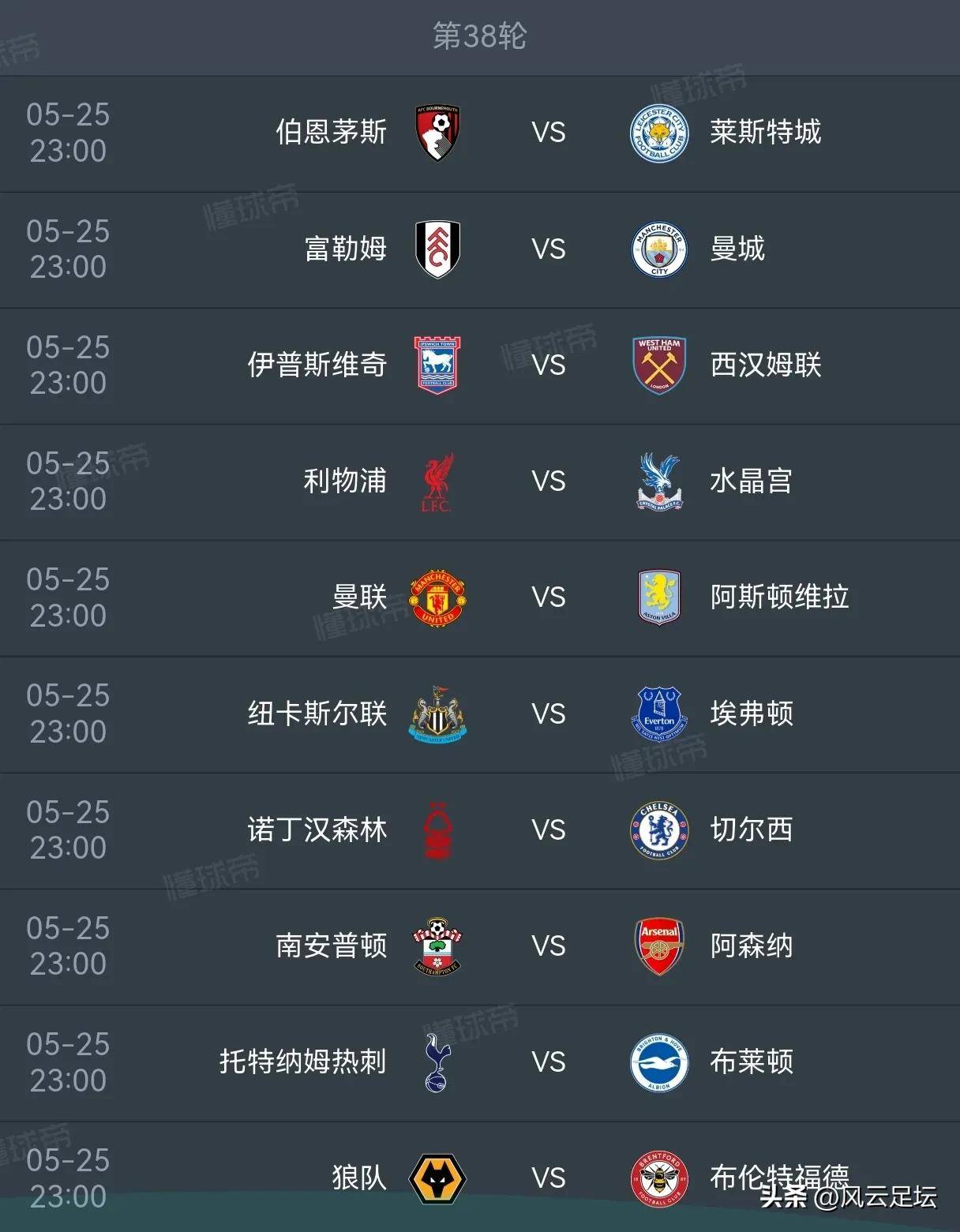
Task: Open the Nottingham Forest vs Chelsea match (诺丁汉森林 VS 切尔西)
Action: (x=548, y=830)
